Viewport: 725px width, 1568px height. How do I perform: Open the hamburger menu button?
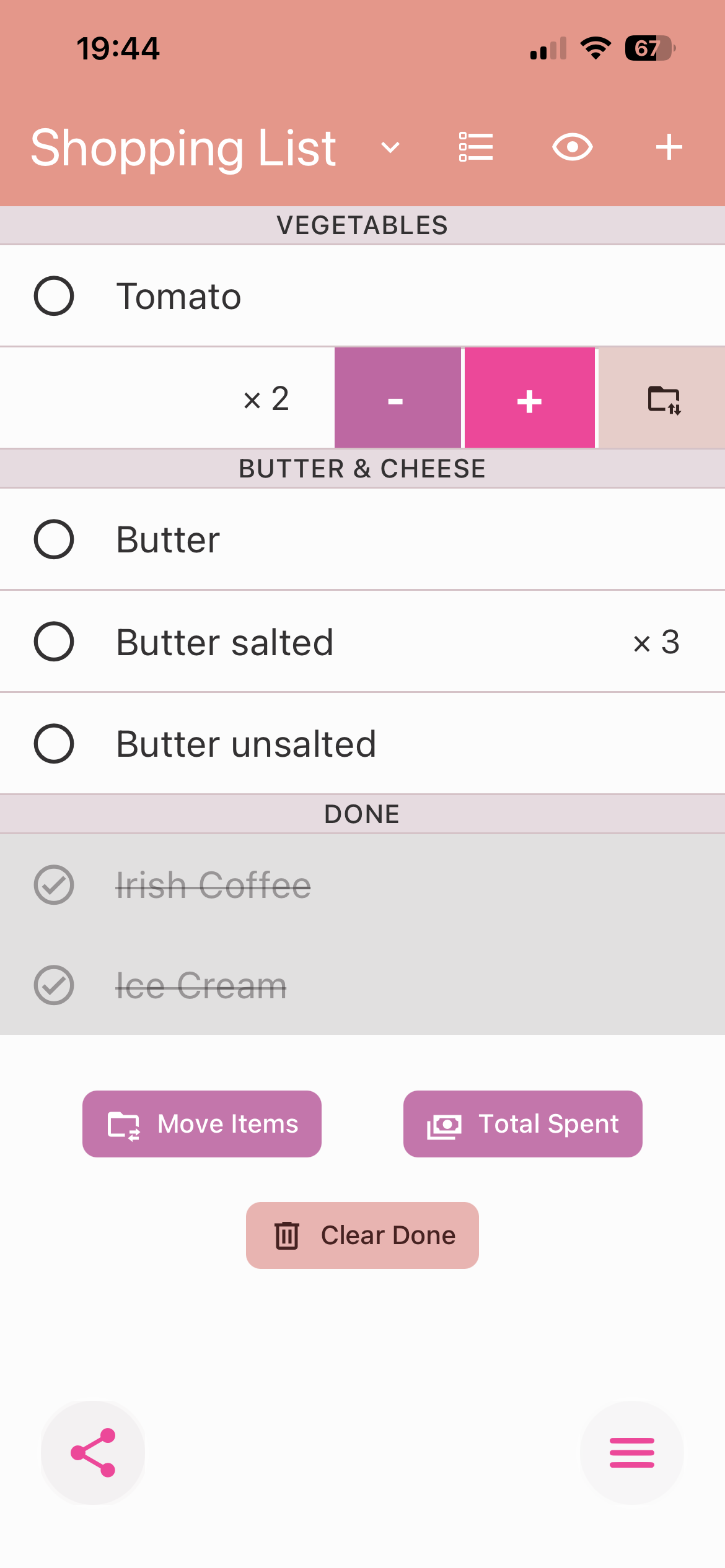coord(632,1453)
